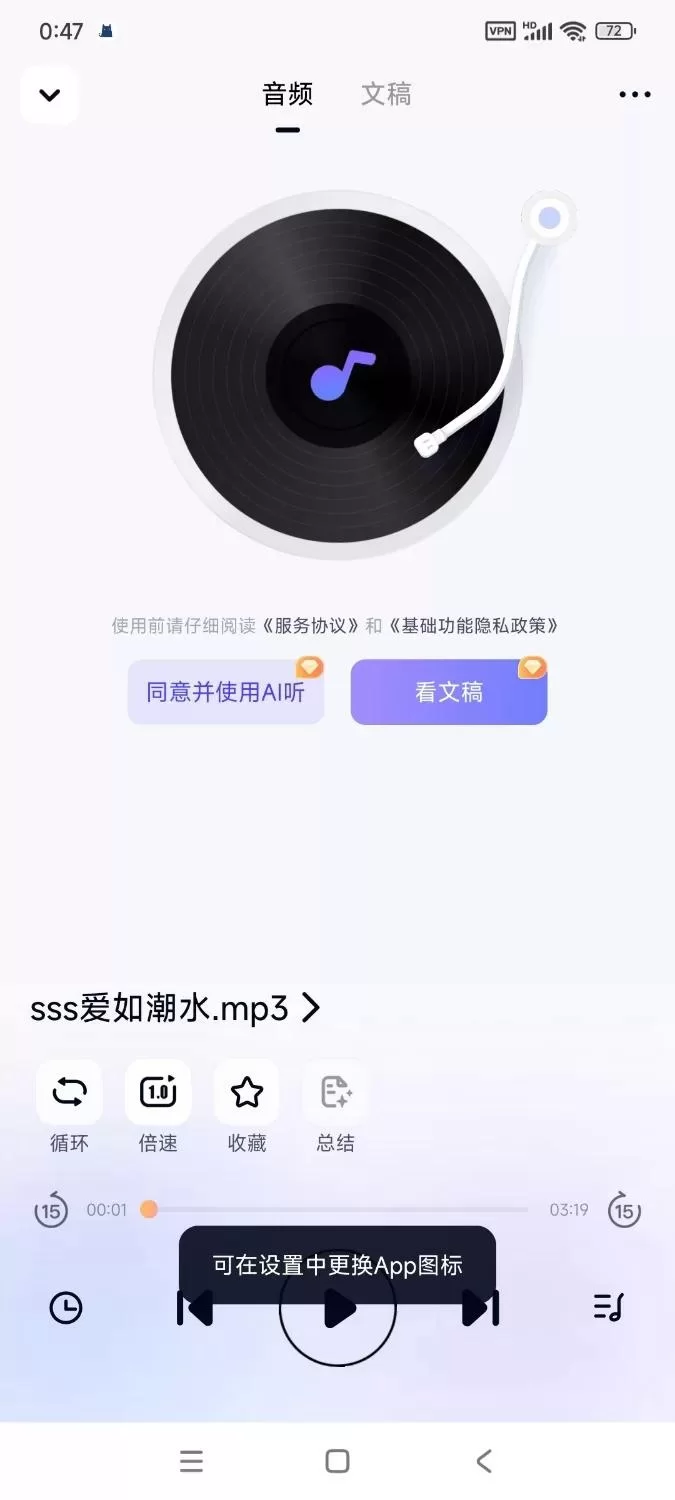Generate an AI 总结 summary
This screenshot has height=1500, width=675.
coord(335,1093)
